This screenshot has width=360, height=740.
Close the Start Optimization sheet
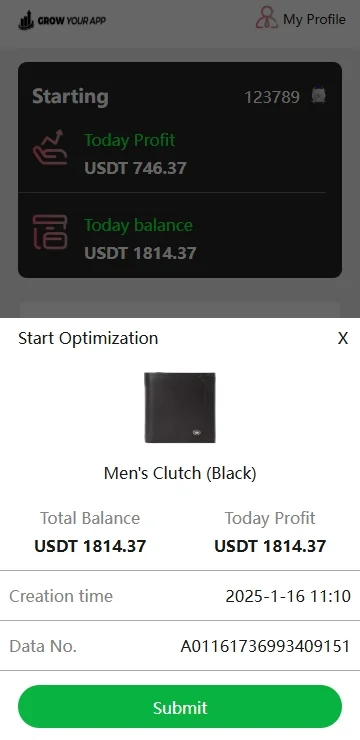343,338
